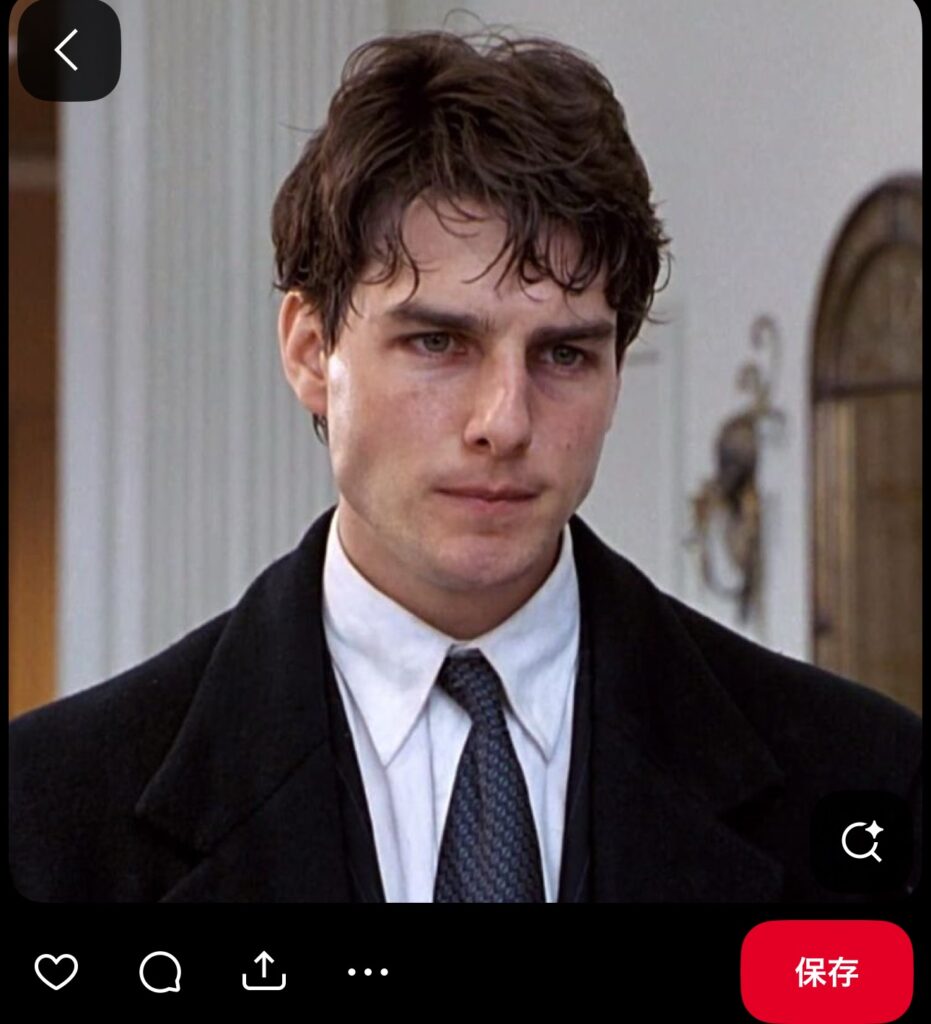Open the comments bubble

(160, 971)
